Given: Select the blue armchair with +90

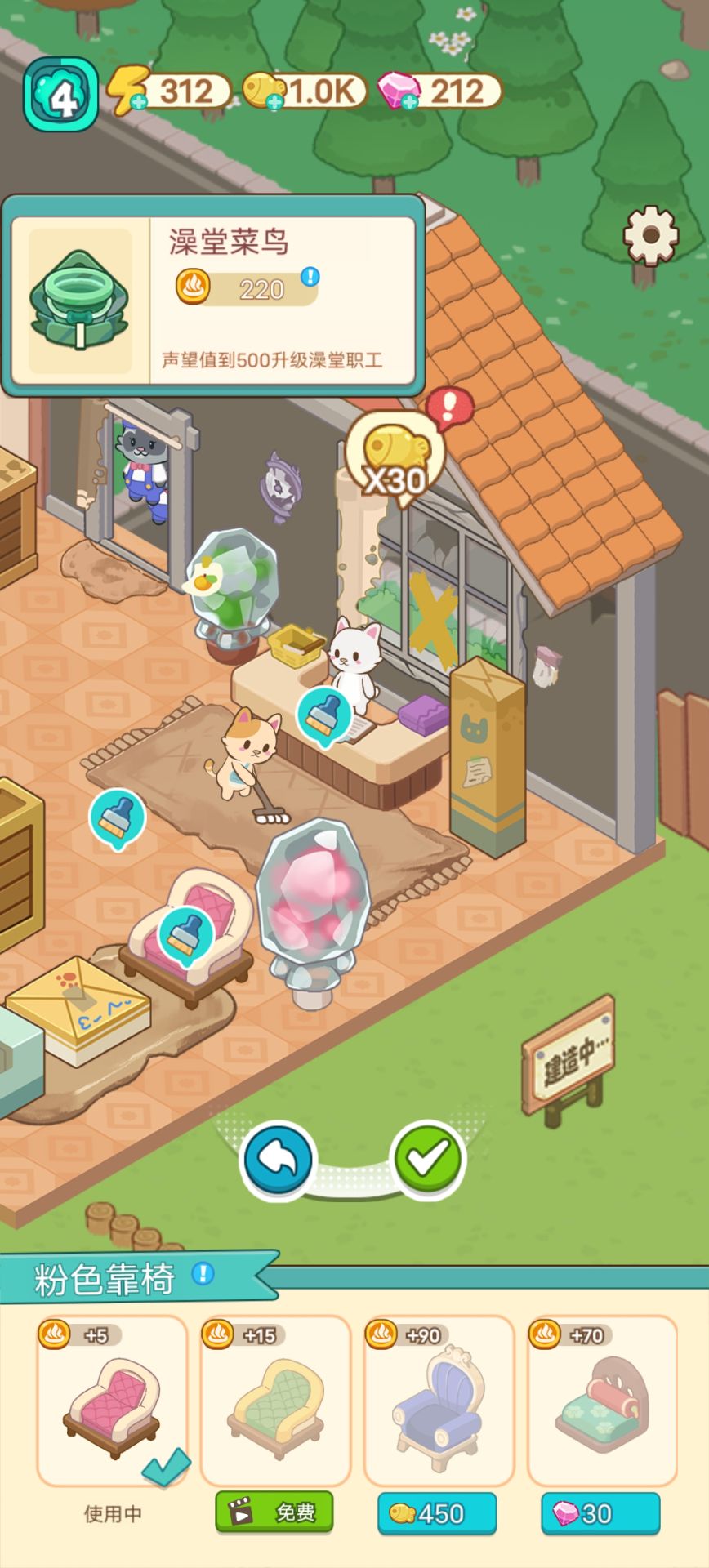Looking at the screenshot, I should 439,1400.
